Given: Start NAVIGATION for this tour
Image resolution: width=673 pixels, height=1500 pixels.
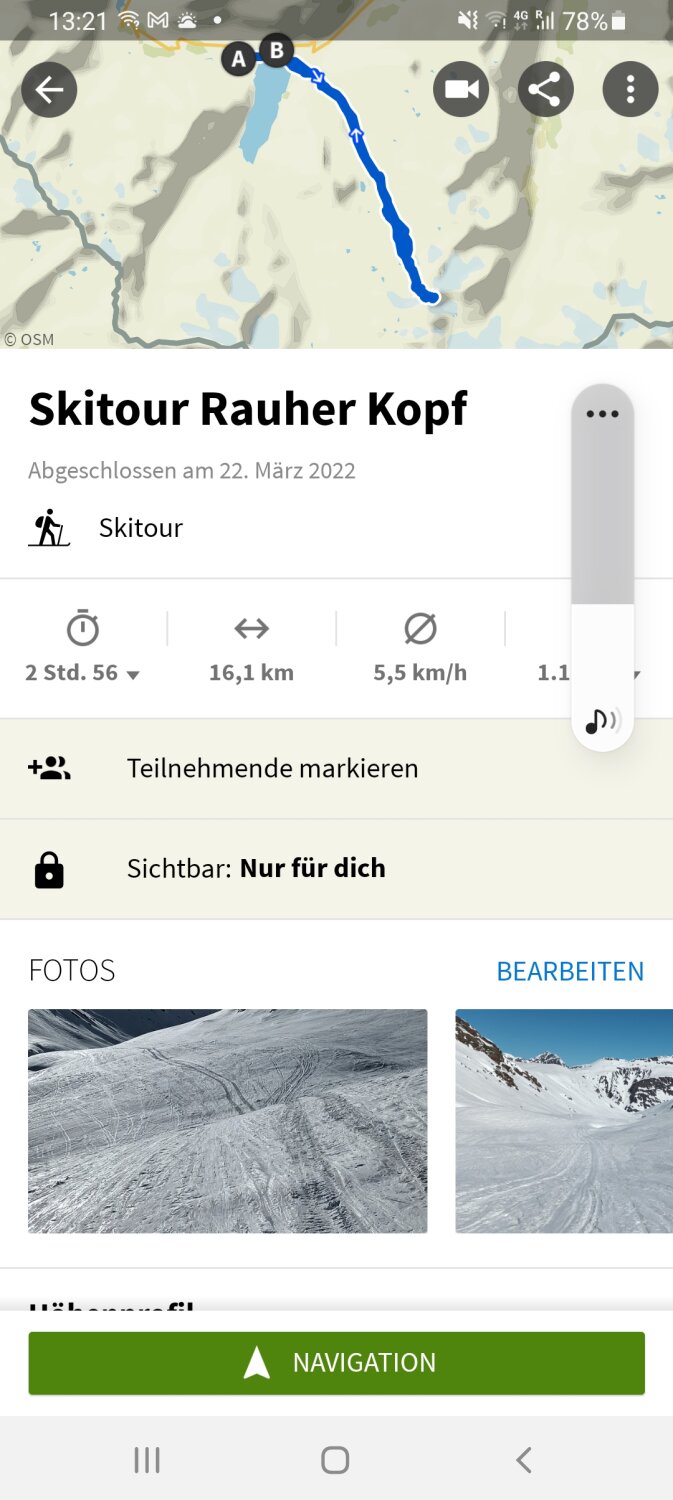Looking at the screenshot, I should coord(336,1362).
